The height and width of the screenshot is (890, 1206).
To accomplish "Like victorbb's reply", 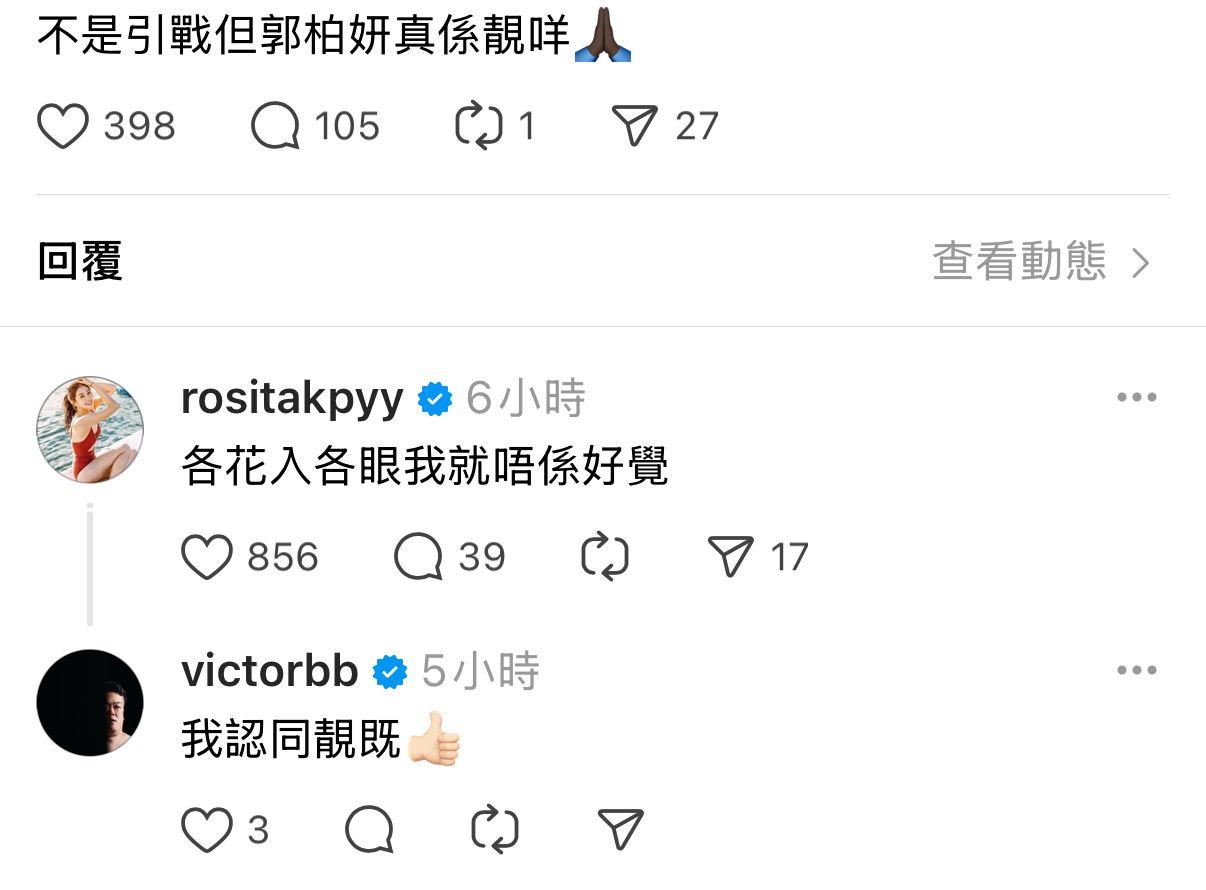I will coord(207,830).
